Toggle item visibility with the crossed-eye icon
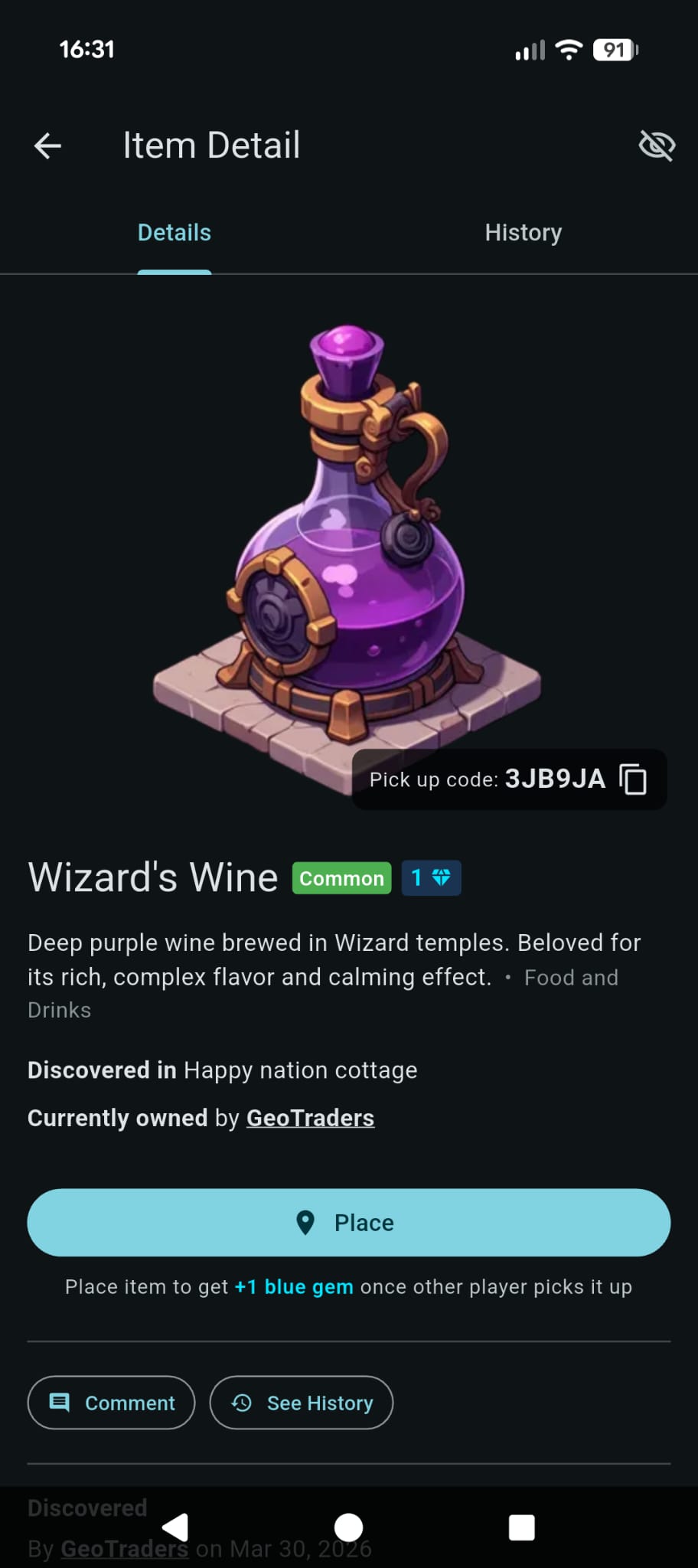The image size is (698, 1568). click(x=656, y=145)
